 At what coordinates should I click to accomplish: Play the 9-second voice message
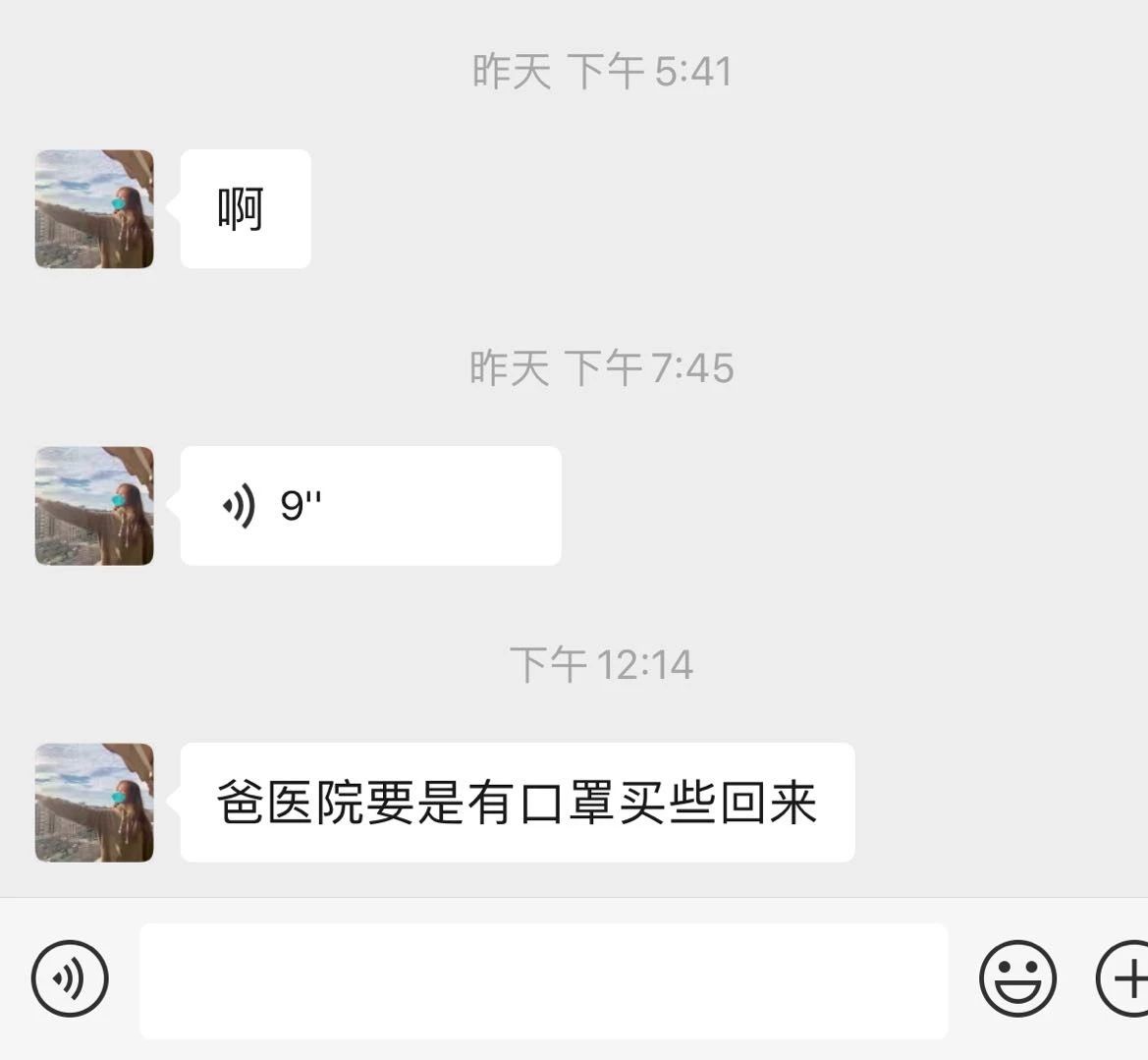[370, 506]
